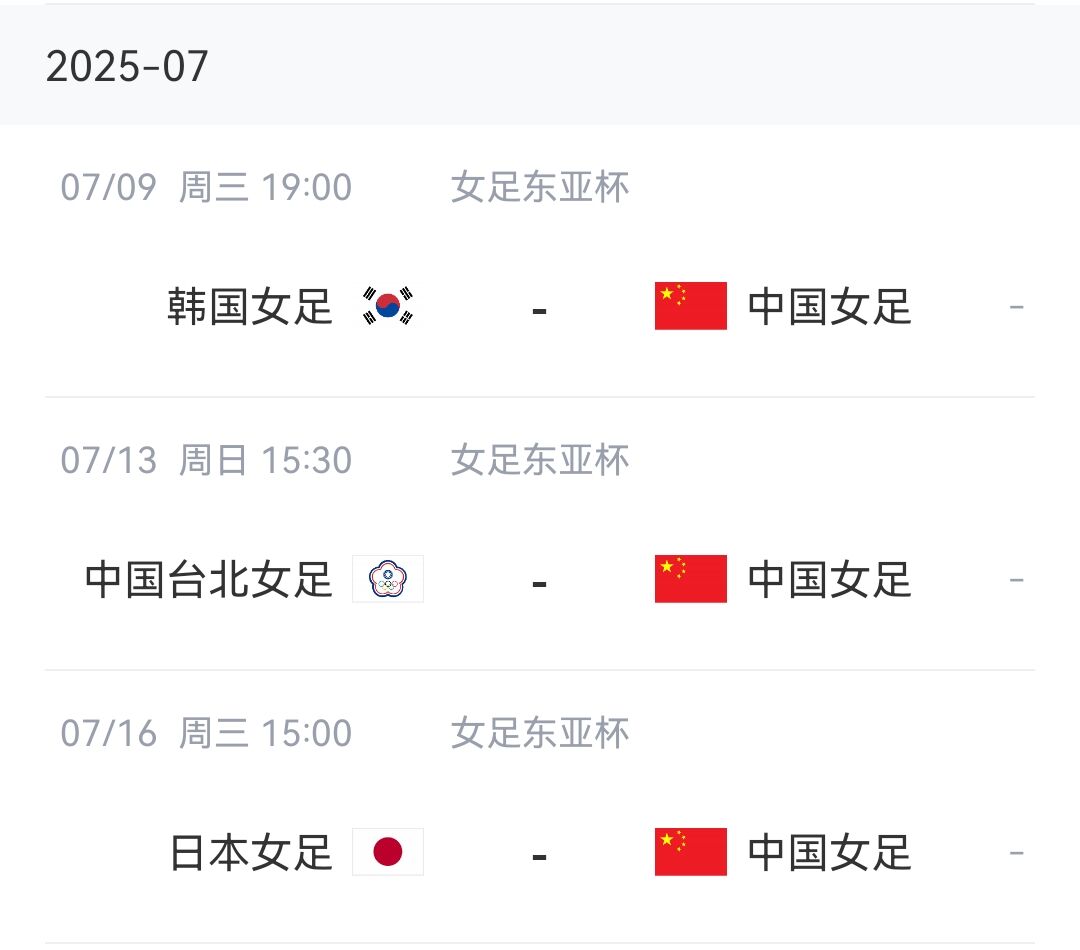Open the 韩国女足 vs 中国女足 match
Image resolution: width=1080 pixels, height=950 pixels.
pos(539,307)
